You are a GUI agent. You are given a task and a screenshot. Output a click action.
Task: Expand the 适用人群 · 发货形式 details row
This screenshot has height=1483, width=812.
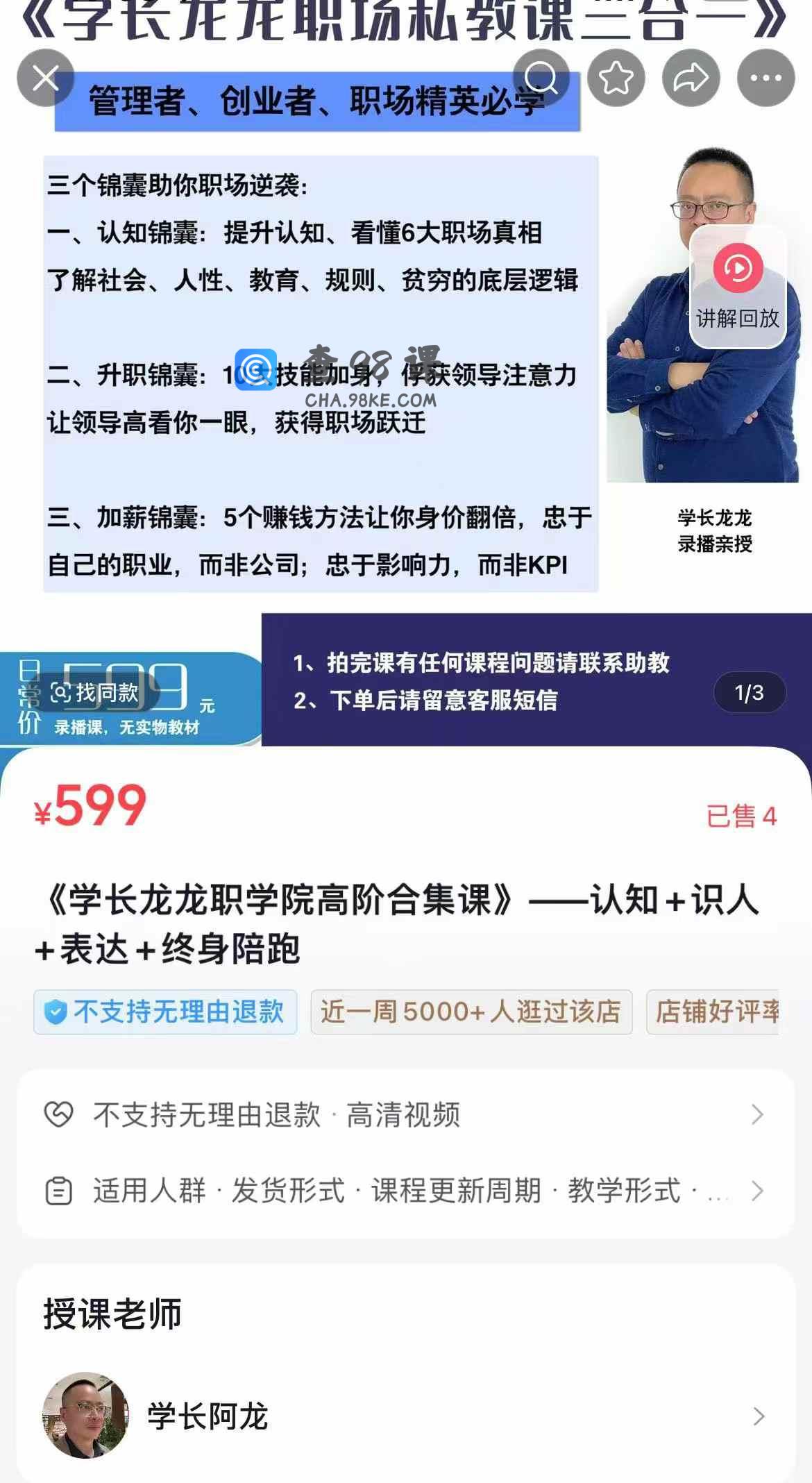click(406, 1191)
